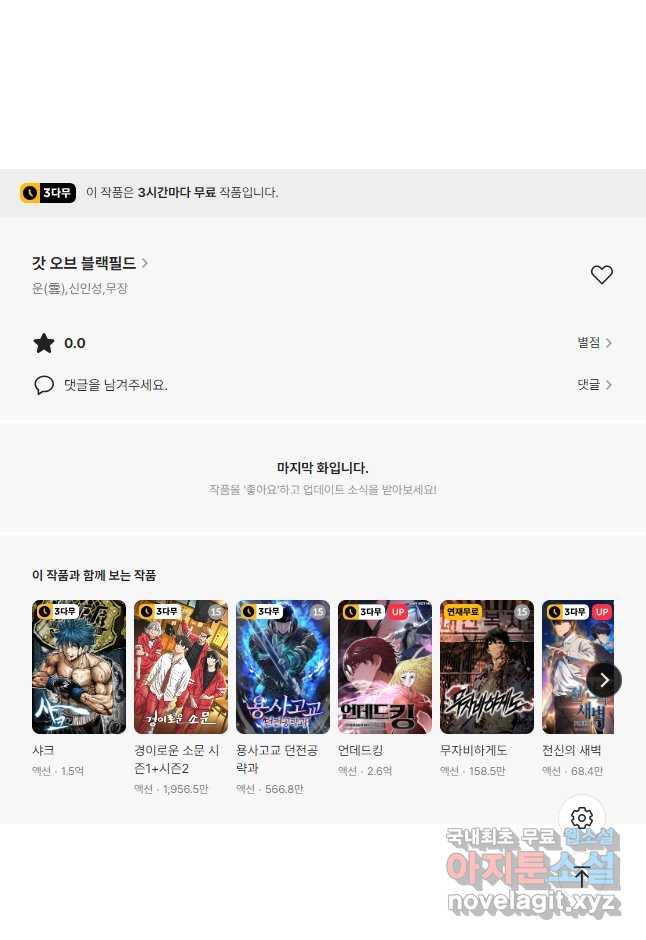Screen dimensions: 646x940
Task: Open 경이로운 소문 시즌1+시즌2 card
Action: pyautogui.click(x=181, y=667)
